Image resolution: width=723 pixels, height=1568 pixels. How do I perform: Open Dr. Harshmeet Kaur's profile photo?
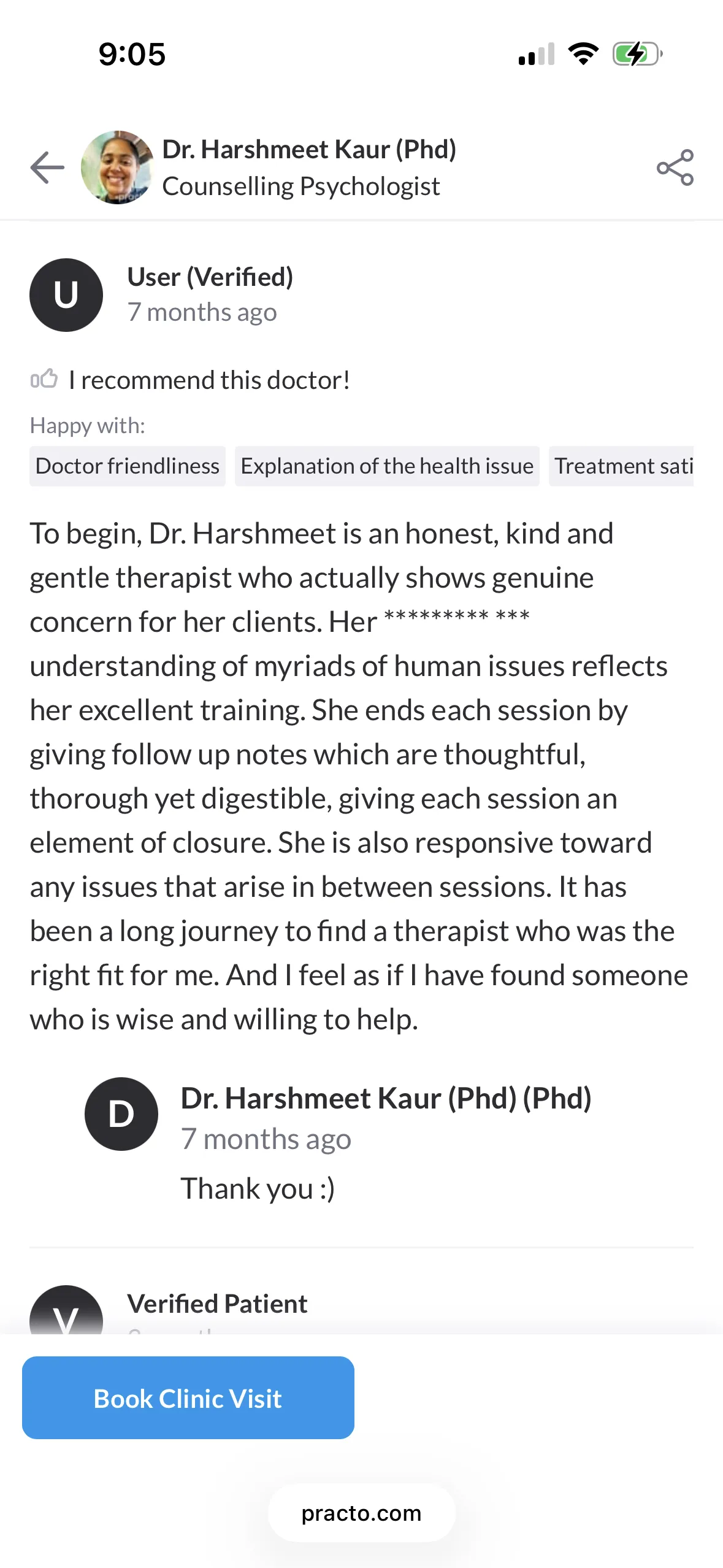(x=117, y=167)
